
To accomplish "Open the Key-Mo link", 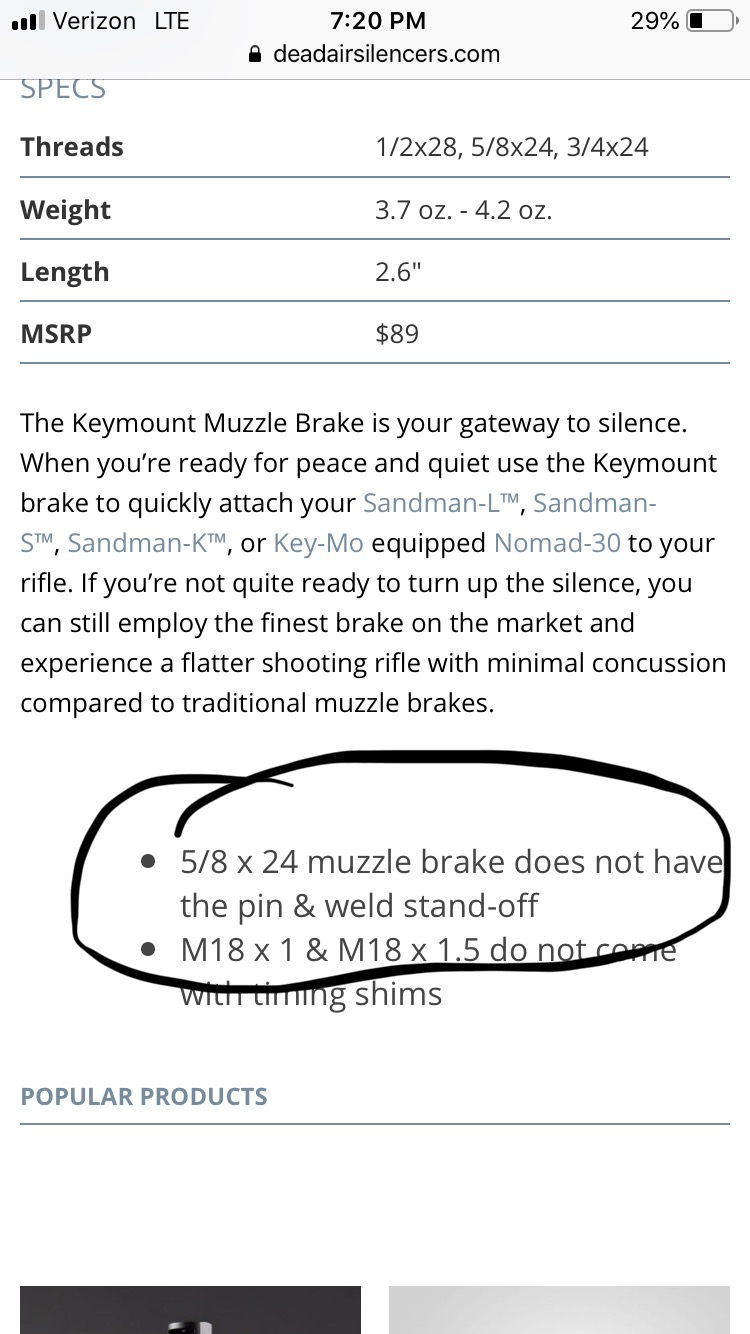I will coord(317,543).
